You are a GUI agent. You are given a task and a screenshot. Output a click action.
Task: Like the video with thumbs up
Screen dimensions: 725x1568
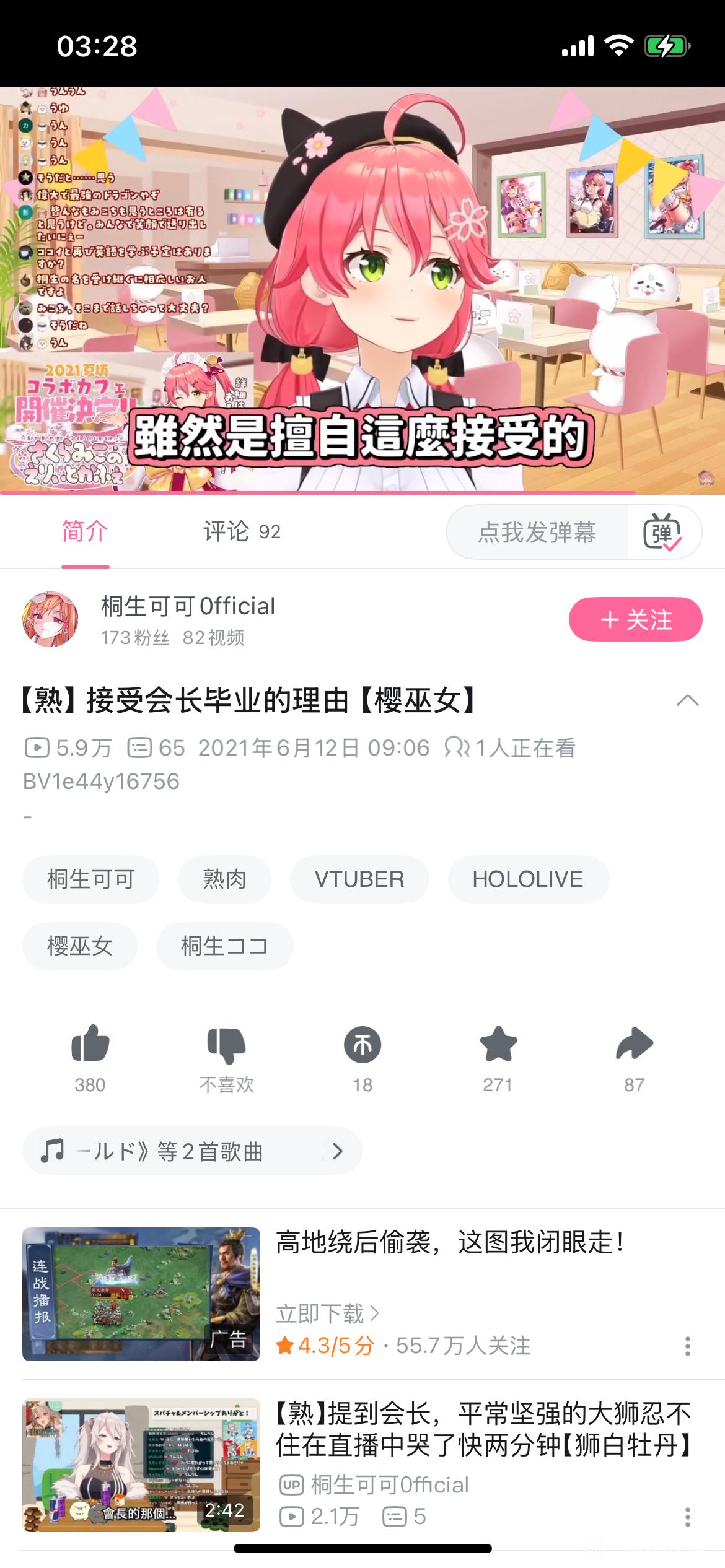90,1057
